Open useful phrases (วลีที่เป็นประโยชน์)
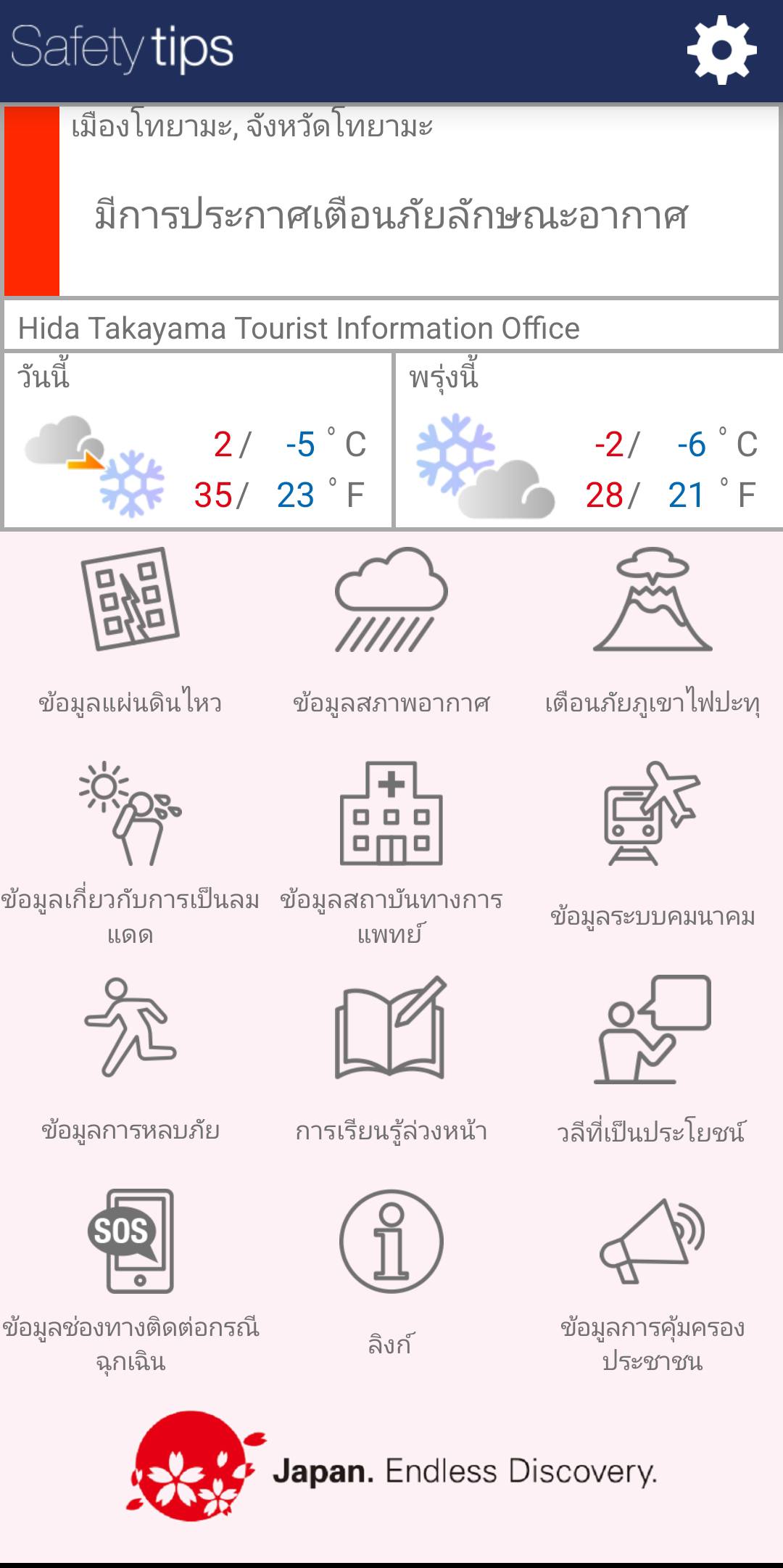 652,1059
